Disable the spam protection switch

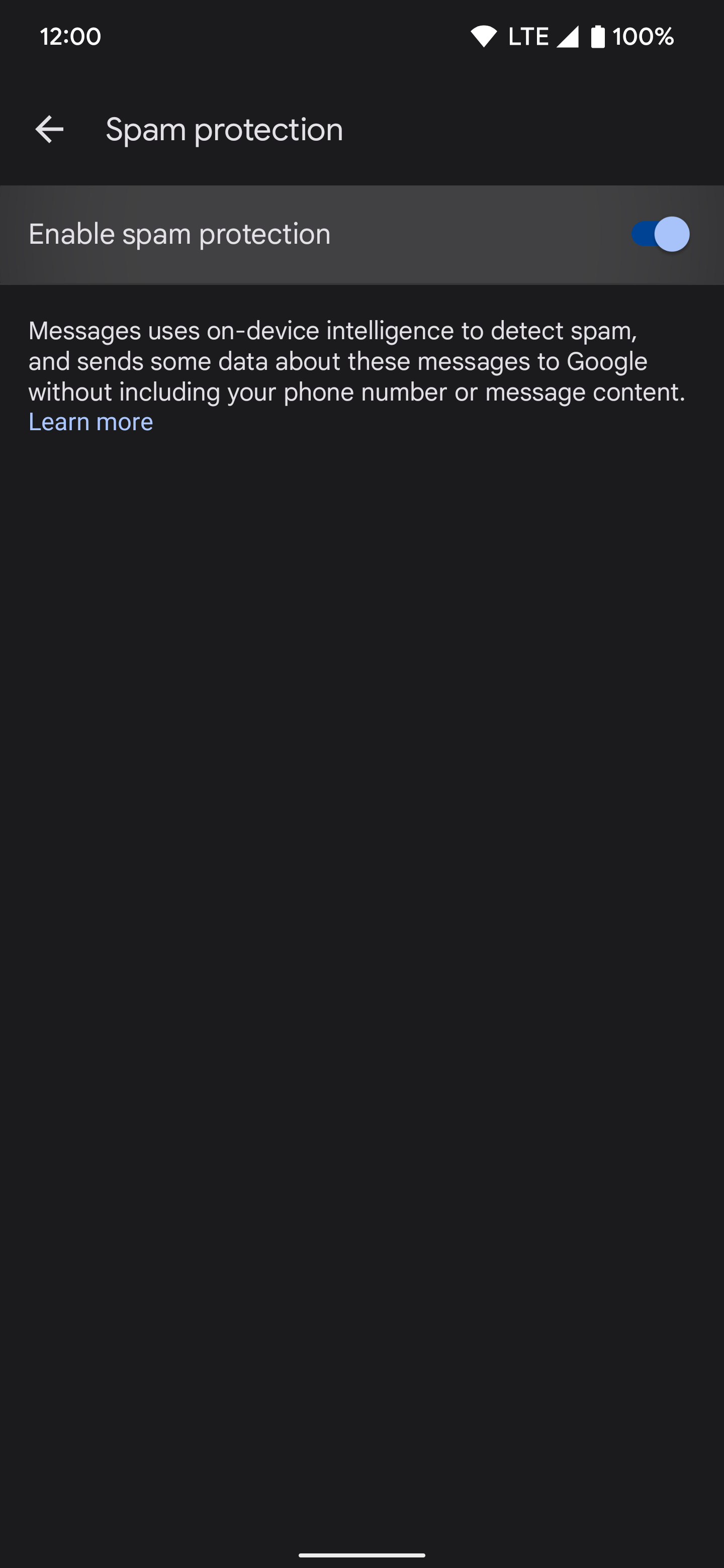click(x=660, y=234)
